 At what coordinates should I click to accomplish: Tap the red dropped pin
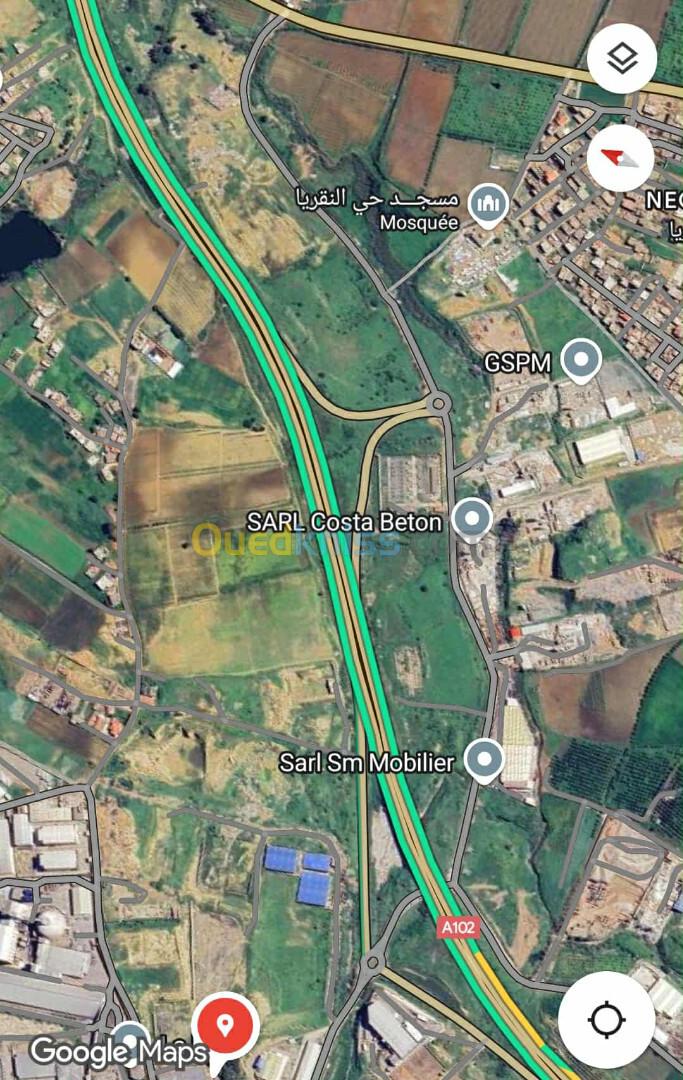225,1026
